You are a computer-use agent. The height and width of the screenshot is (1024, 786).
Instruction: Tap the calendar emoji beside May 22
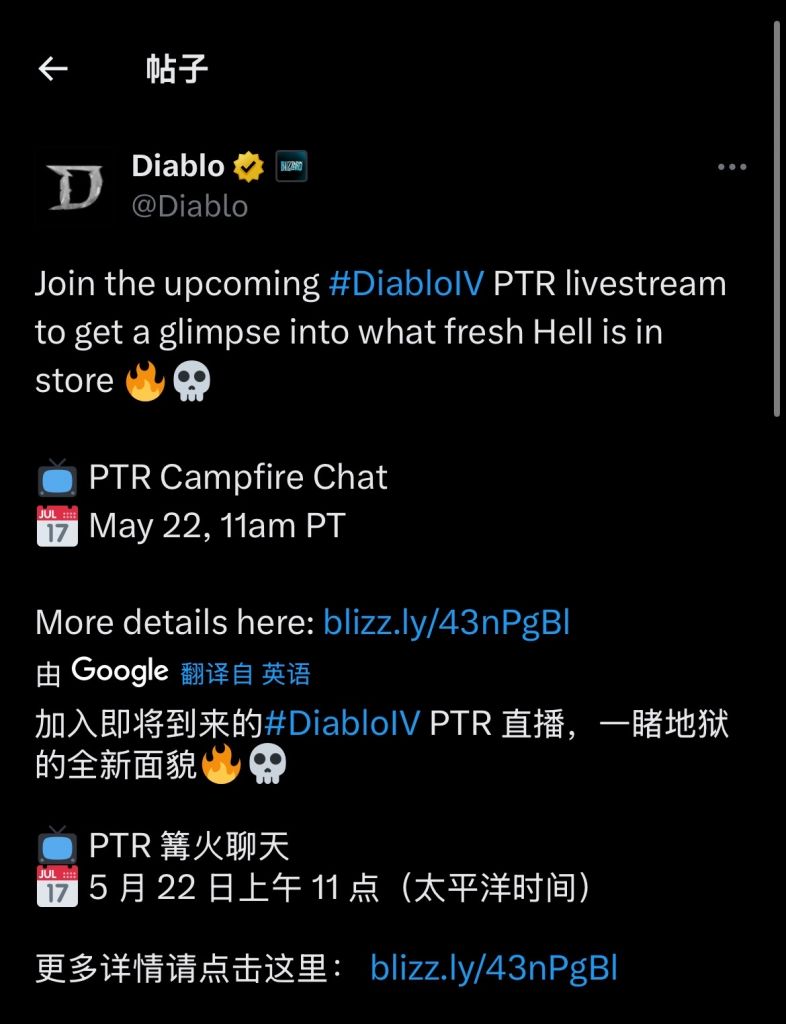tap(56, 525)
